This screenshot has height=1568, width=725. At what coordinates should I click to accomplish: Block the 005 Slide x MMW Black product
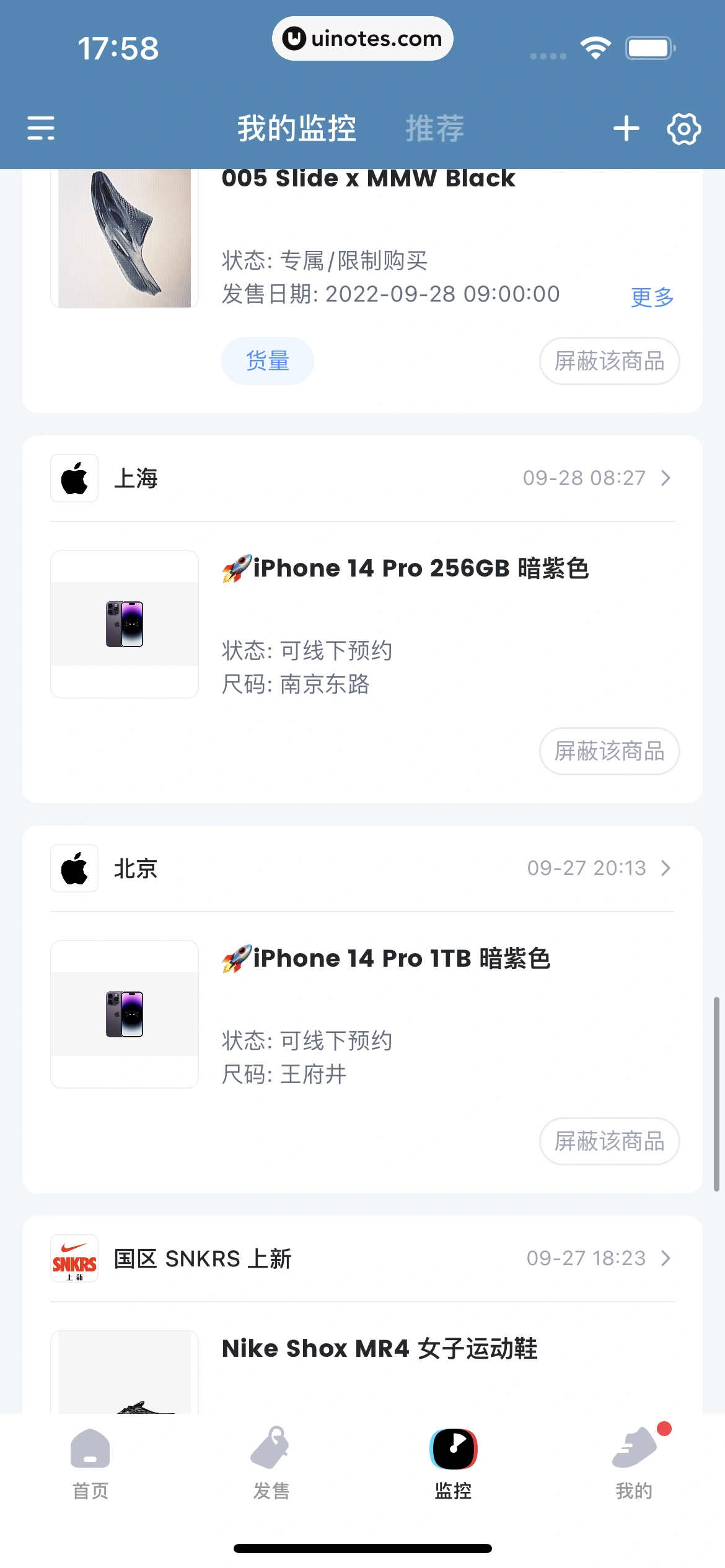coord(609,361)
